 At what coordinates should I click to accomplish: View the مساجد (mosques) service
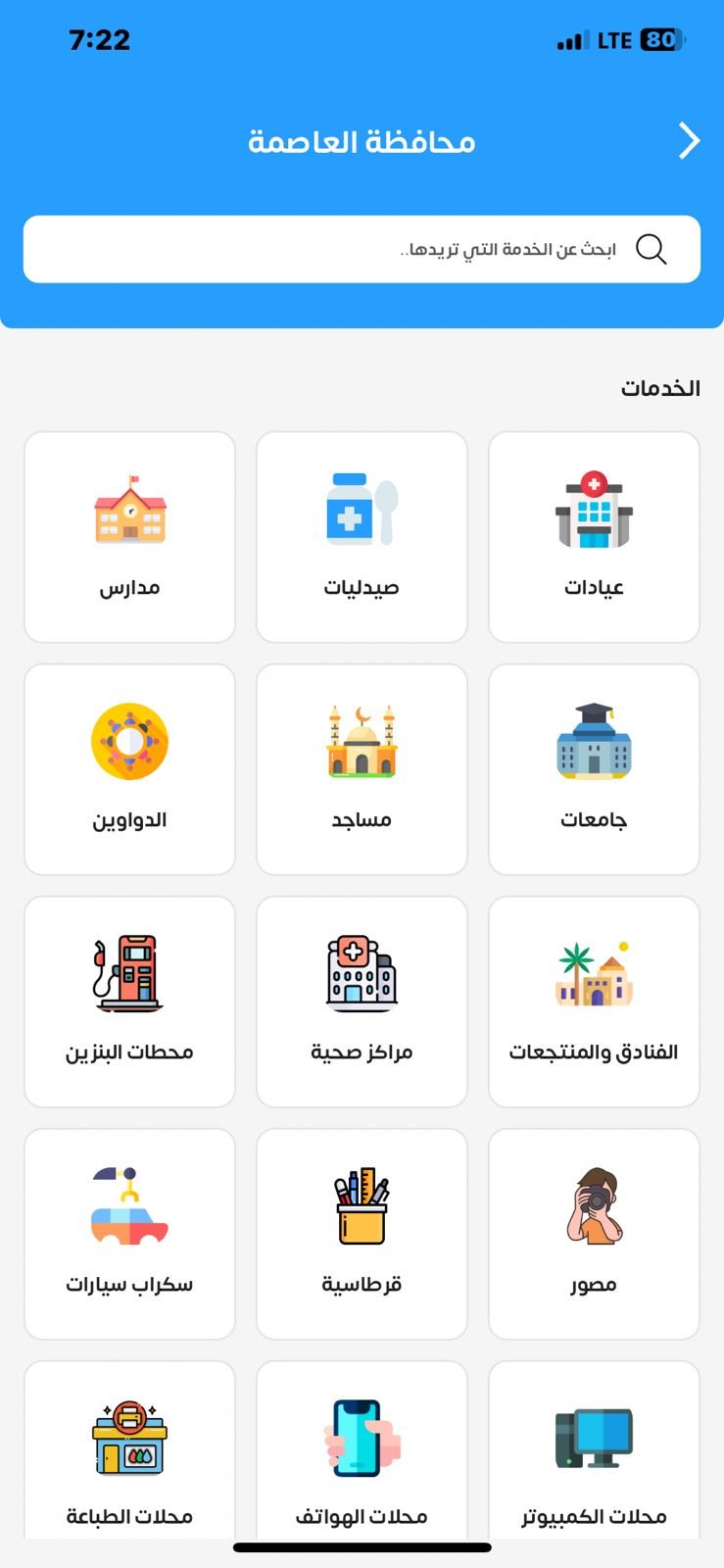pos(362,769)
